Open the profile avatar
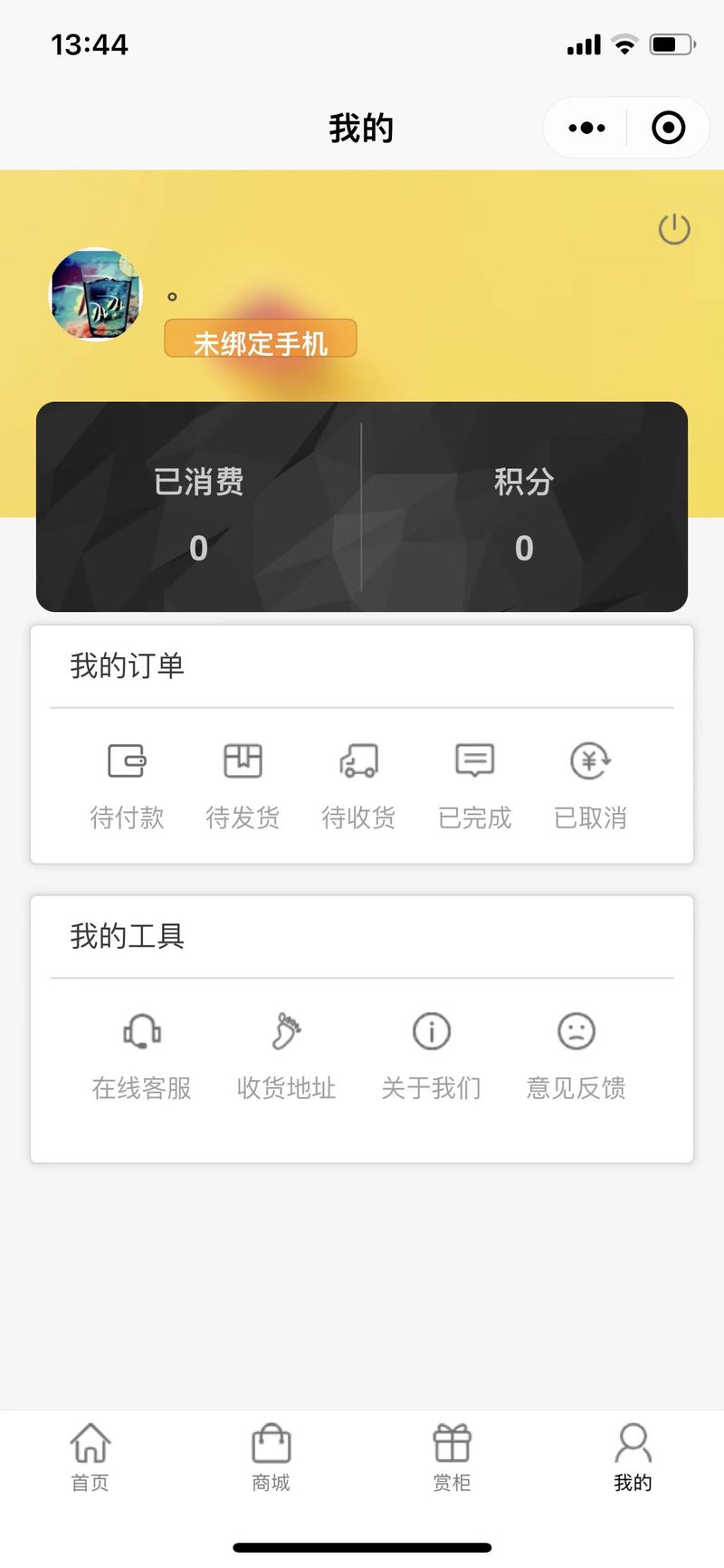724x1568 pixels. (96, 295)
